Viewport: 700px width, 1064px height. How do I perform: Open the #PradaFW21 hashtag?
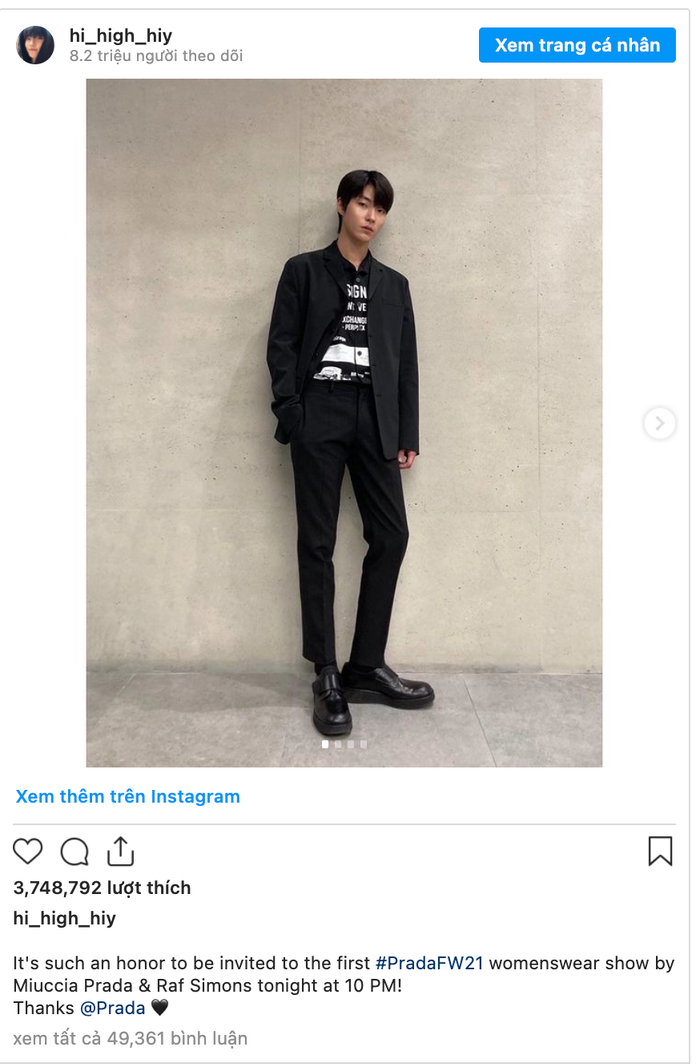[429, 963]
